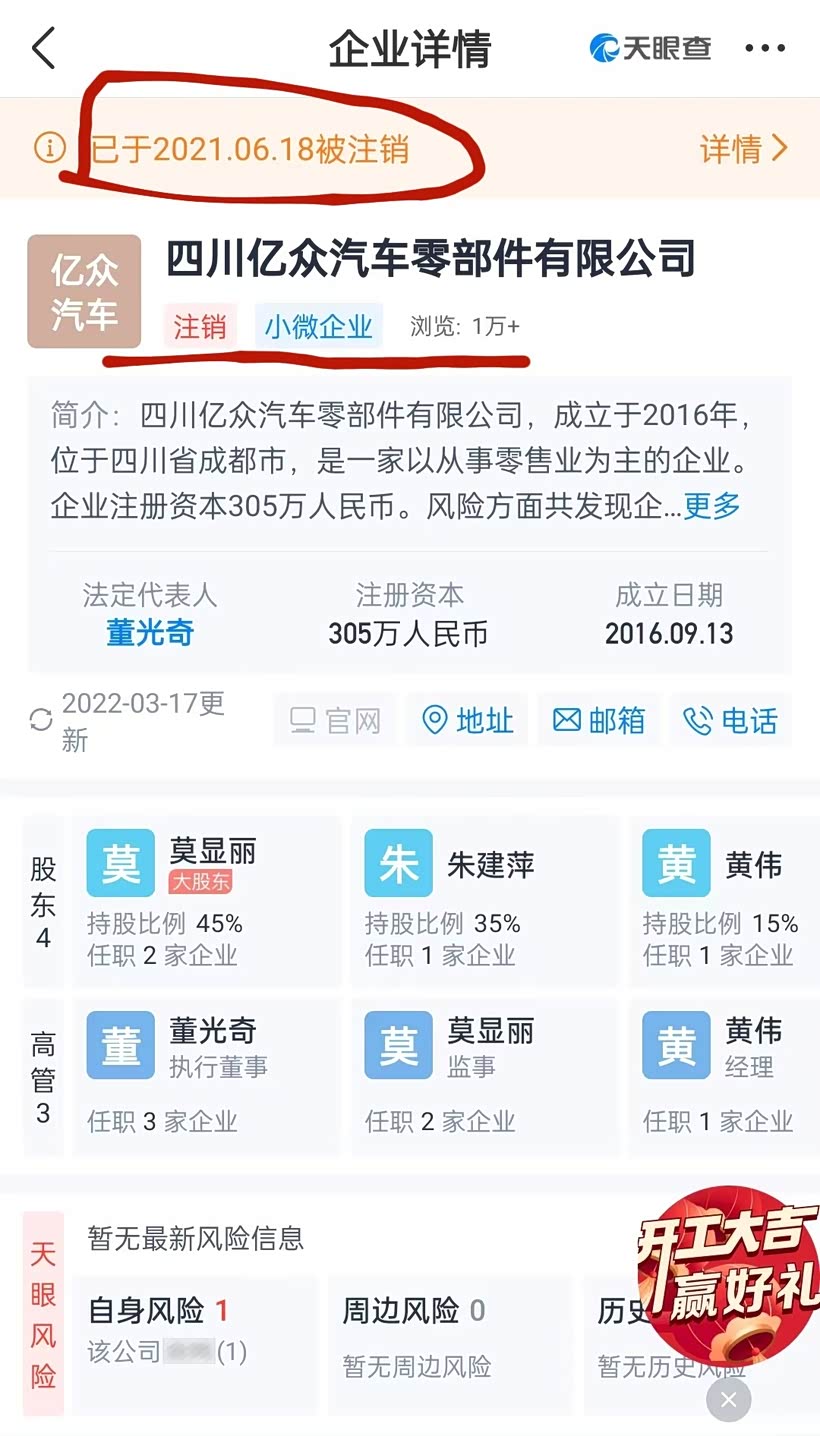Open legal representative 董光奇's profile link
The image size is (820, 1436).
point(150,633)
